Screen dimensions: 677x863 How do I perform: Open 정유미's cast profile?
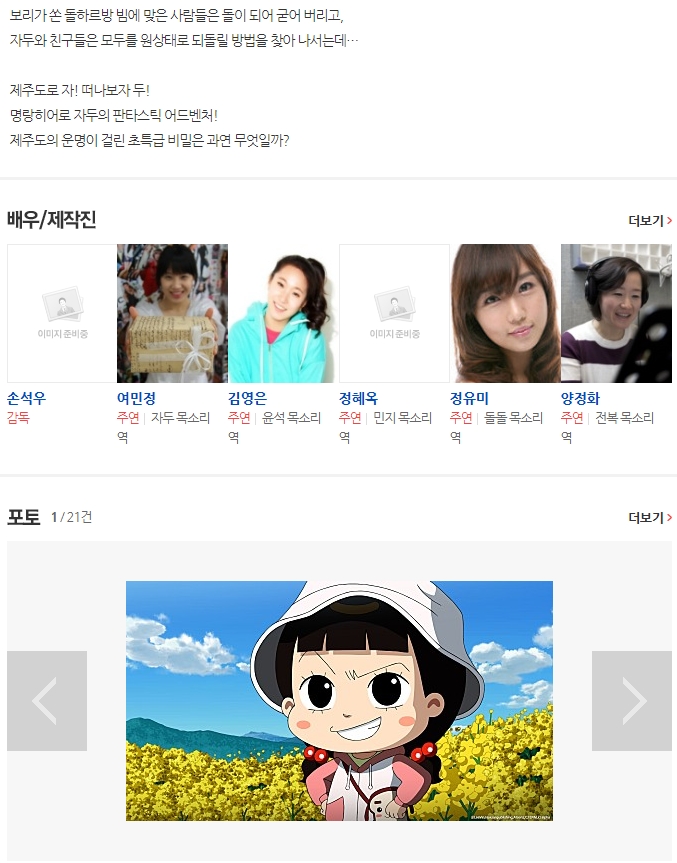[x=469, y=397]
